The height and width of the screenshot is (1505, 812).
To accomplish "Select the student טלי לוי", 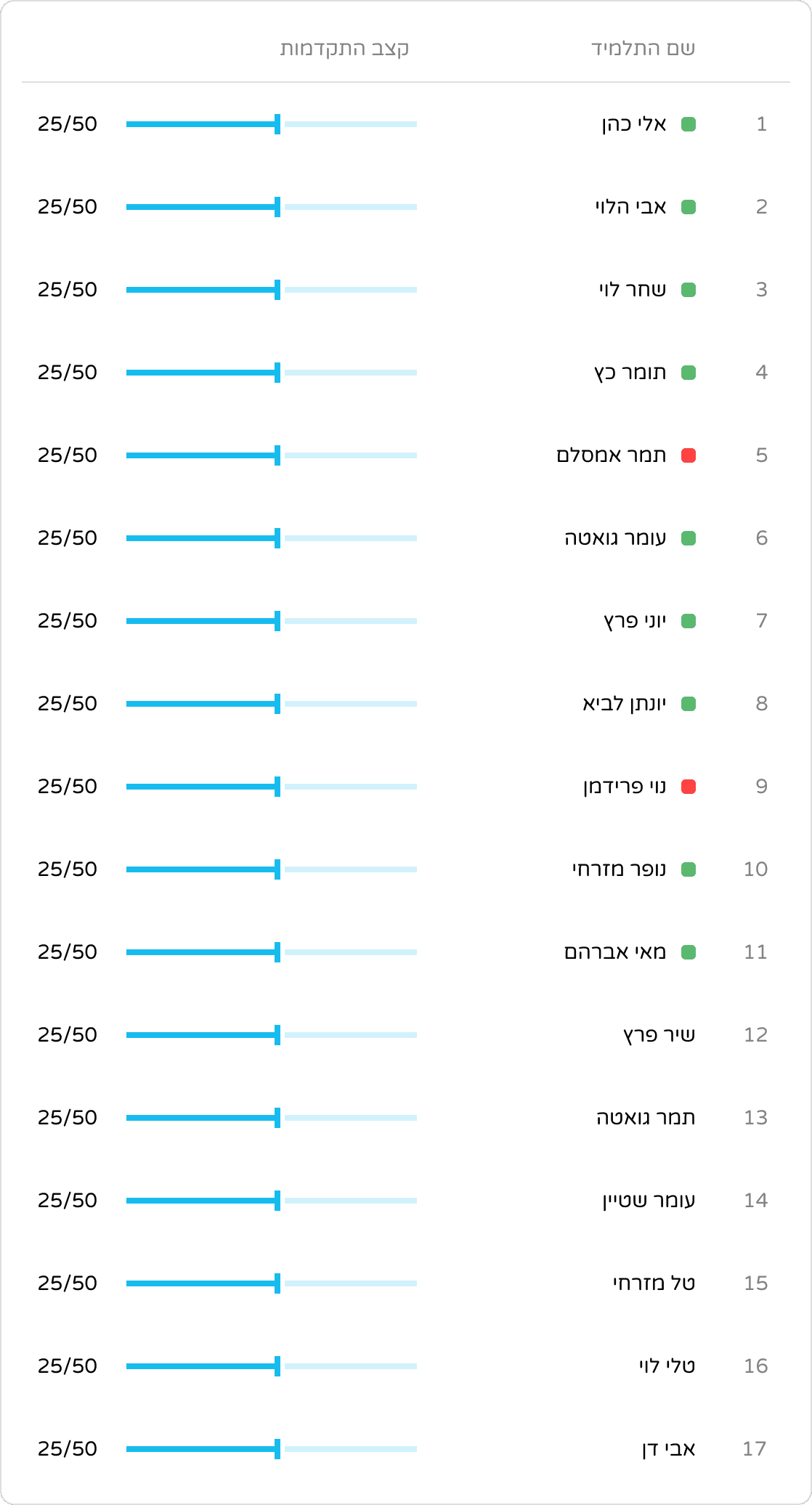I will [x=406, y=1366].
